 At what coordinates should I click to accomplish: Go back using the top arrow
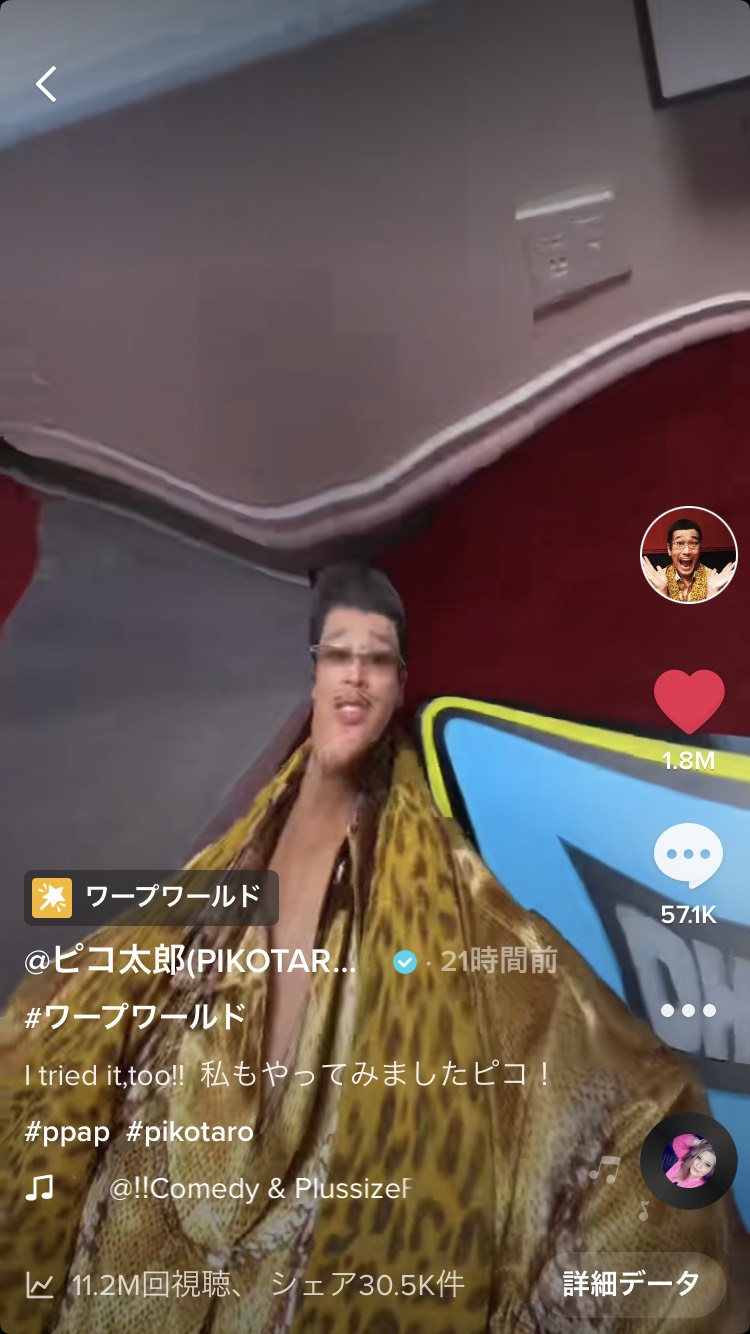[x=46, y=84]
